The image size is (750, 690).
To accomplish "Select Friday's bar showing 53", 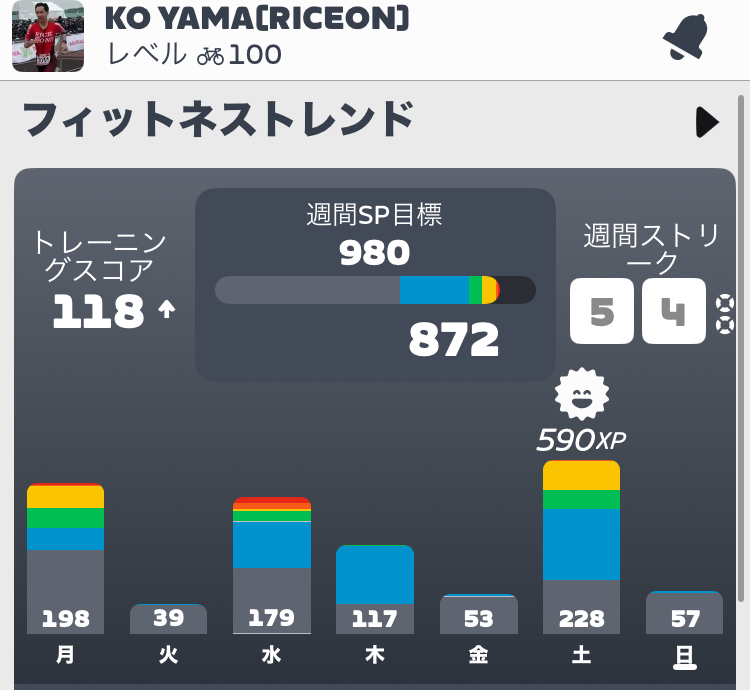I will pyautogui.click(x=478, y=614).
